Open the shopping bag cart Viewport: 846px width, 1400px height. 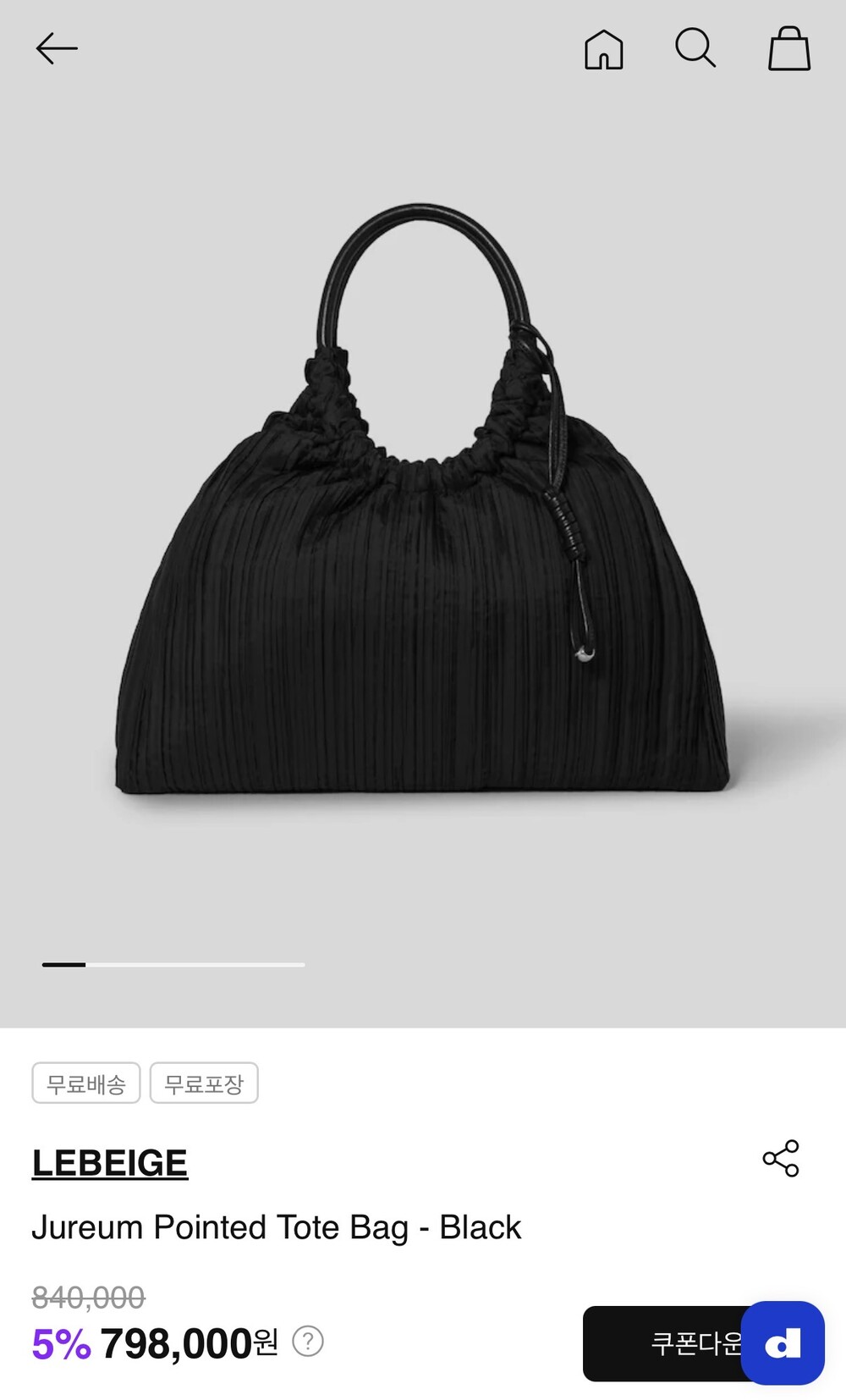[x=789, y=48]
